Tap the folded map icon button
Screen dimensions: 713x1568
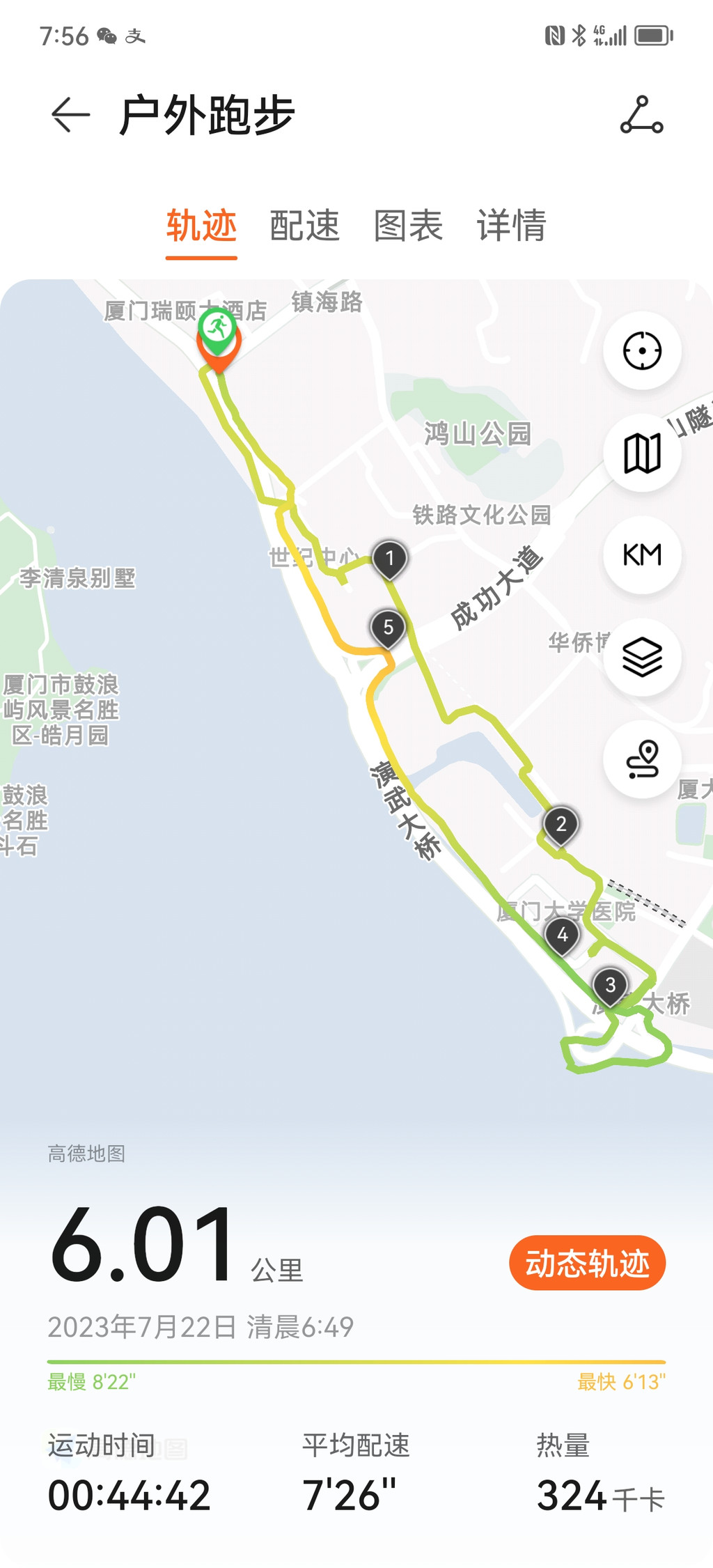click(641, 453)
